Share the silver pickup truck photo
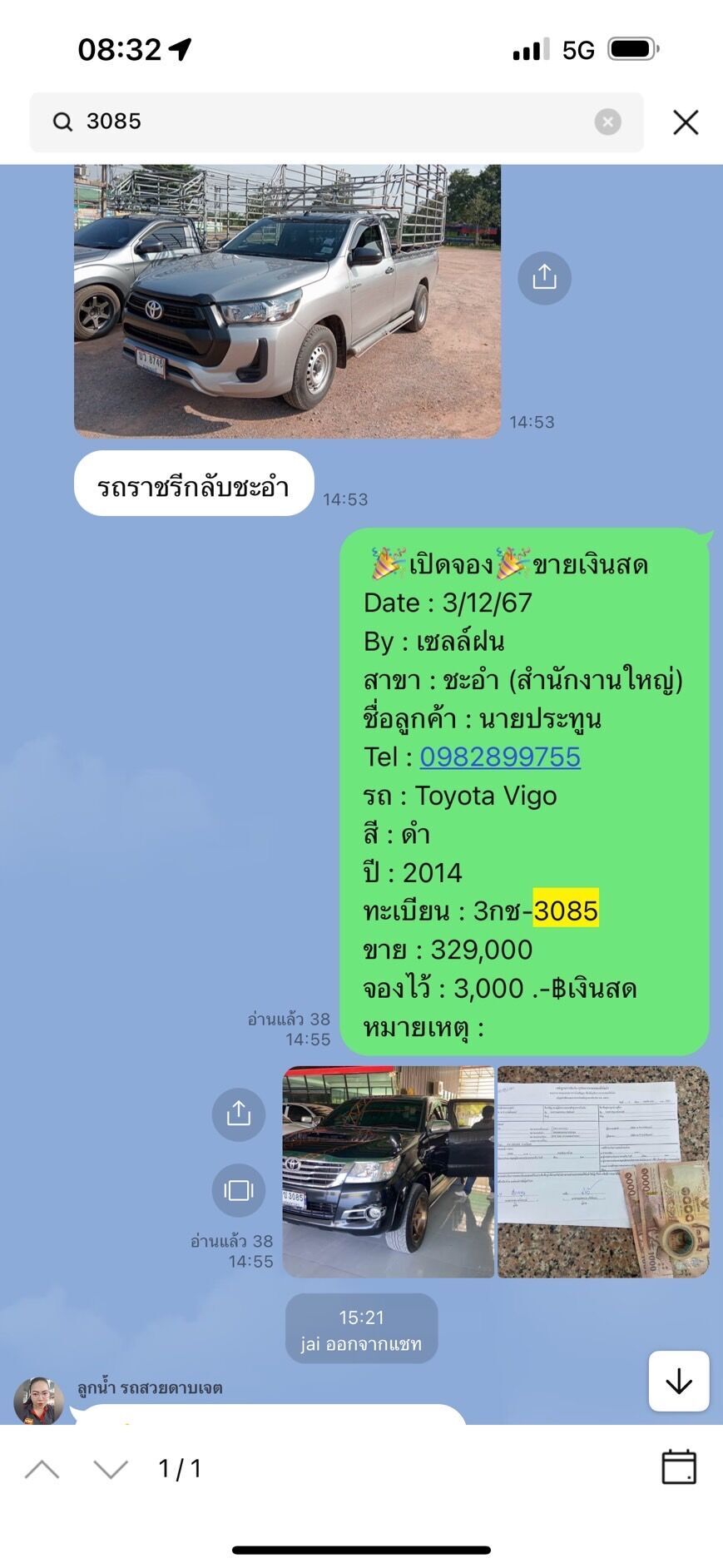723x1568 pixels. (544, 276)
